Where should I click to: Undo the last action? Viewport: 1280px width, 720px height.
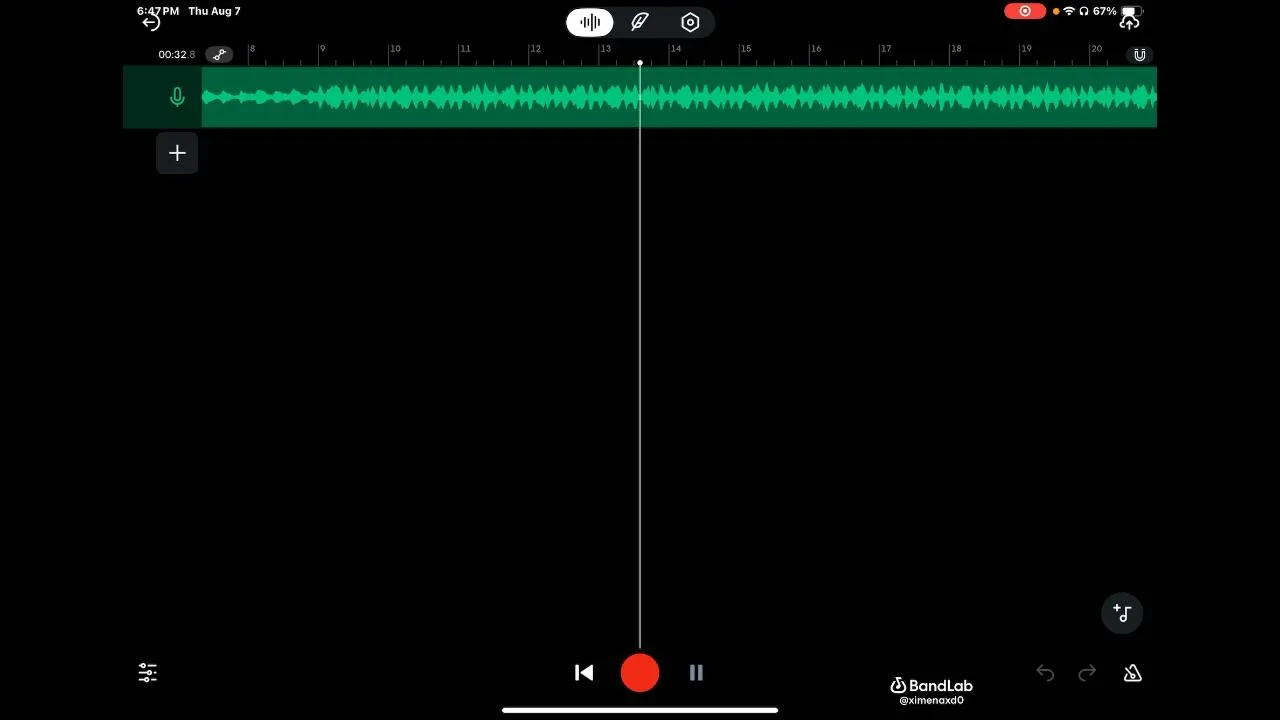point(1045,673)
